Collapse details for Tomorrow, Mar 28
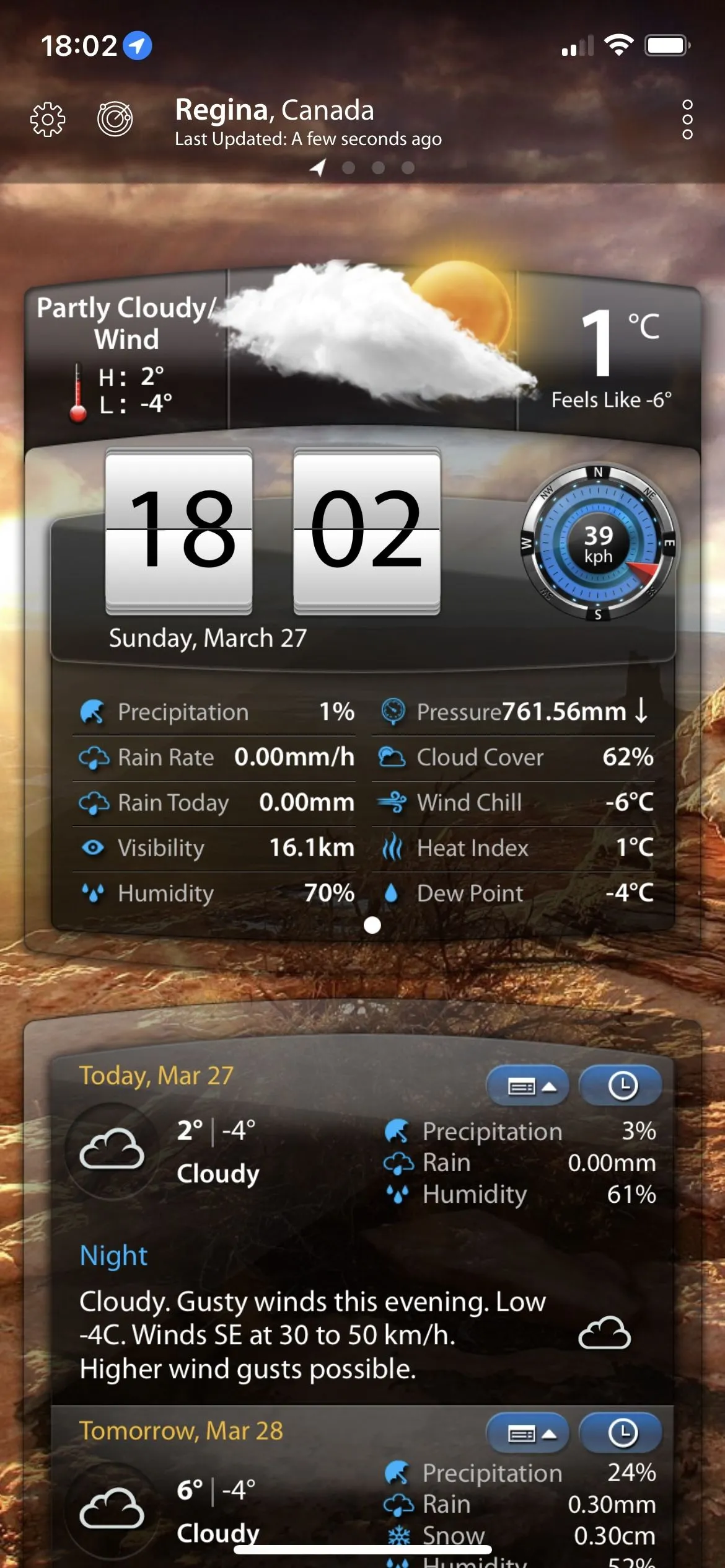Screen dimensions: 725x1568 click(x=528, y=1433)
